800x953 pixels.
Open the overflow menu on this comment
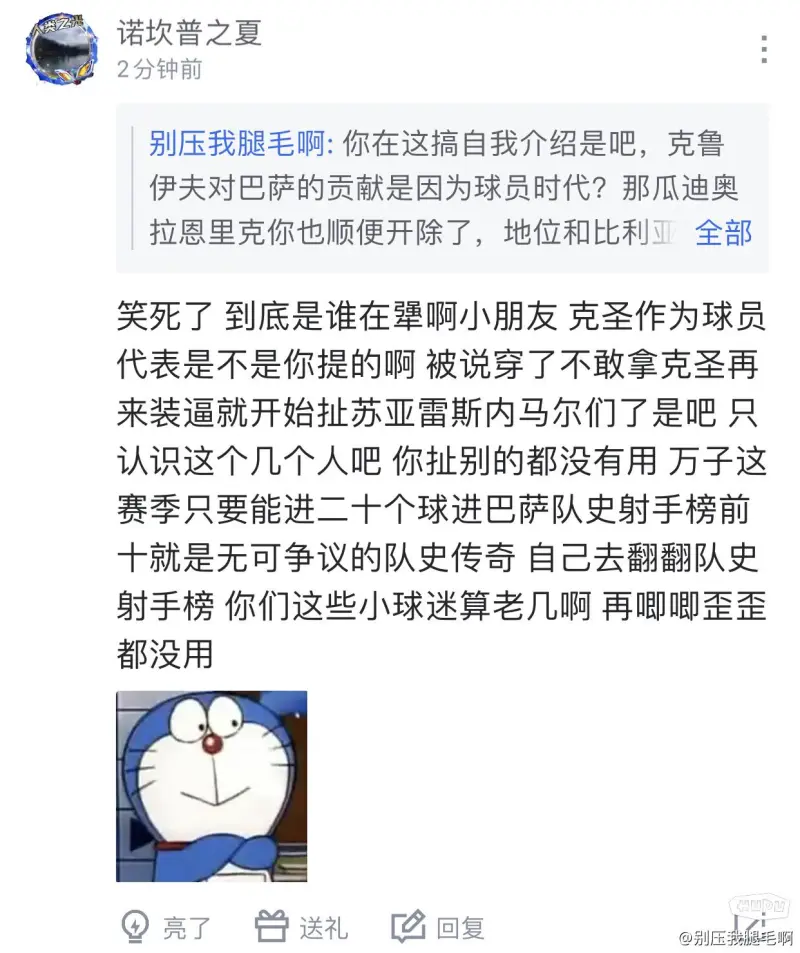765,49
